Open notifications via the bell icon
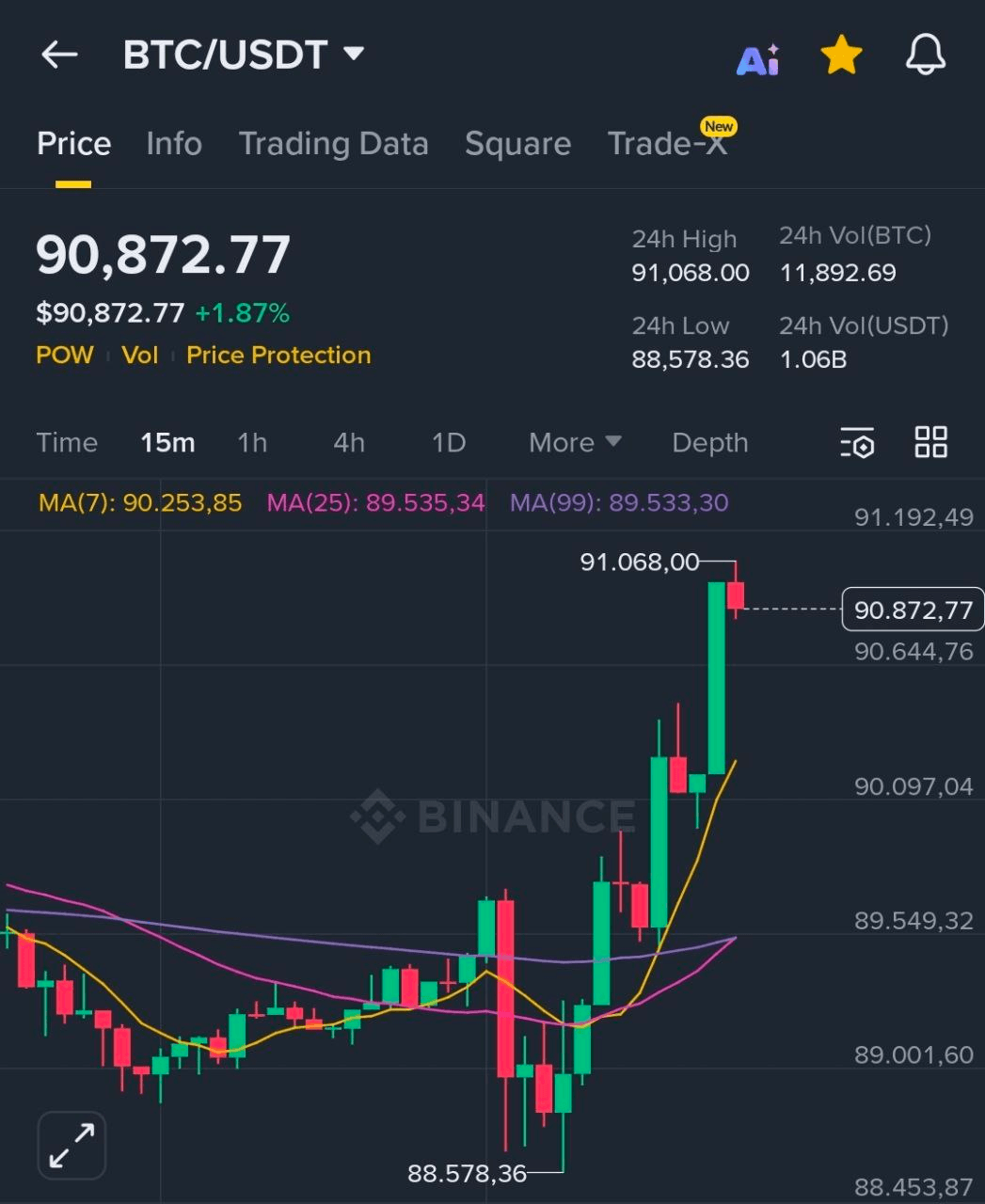The image size is (985, 1204). [x=925, y=55]
